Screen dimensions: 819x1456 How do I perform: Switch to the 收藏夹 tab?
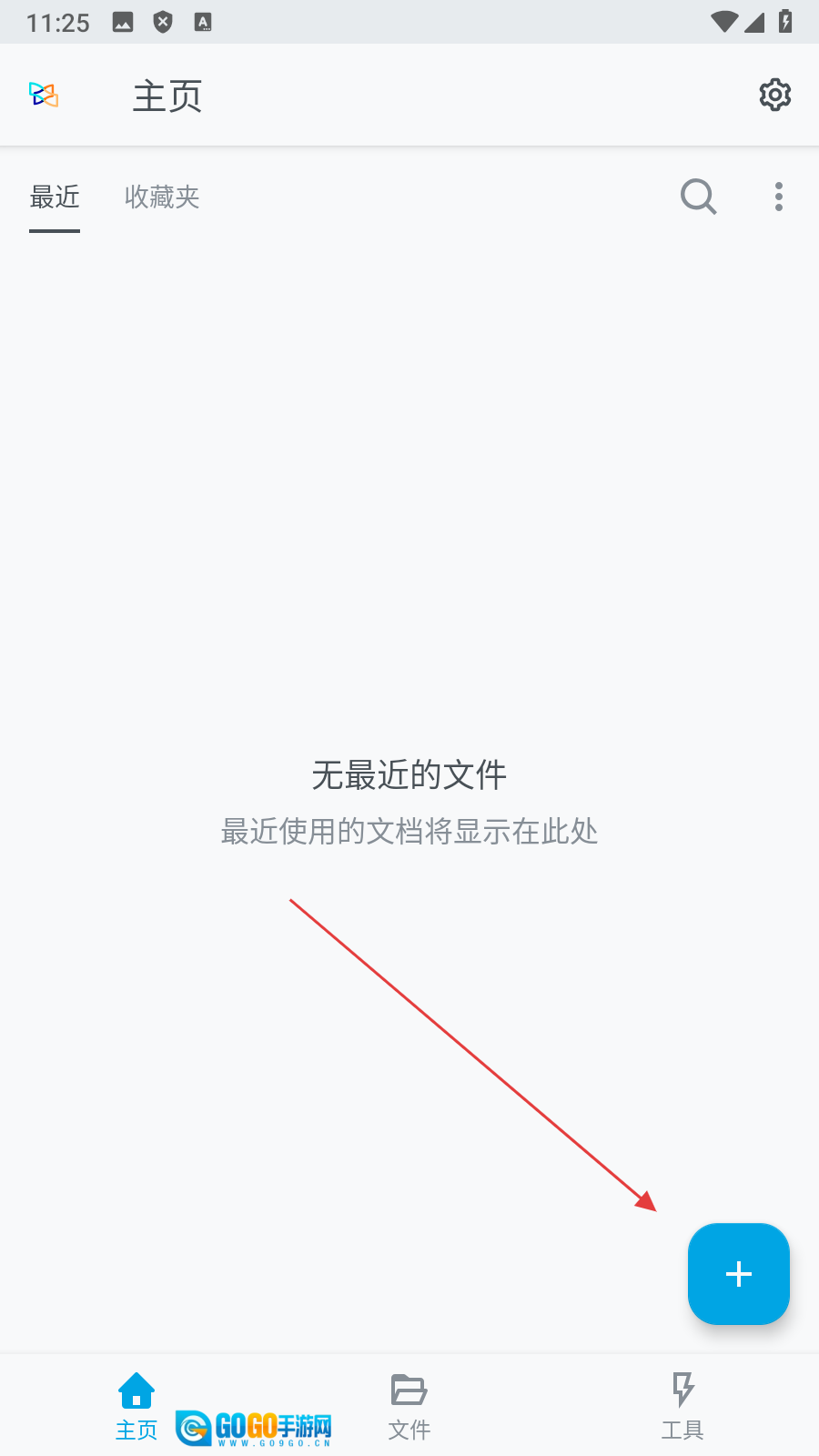coord(162,197)
